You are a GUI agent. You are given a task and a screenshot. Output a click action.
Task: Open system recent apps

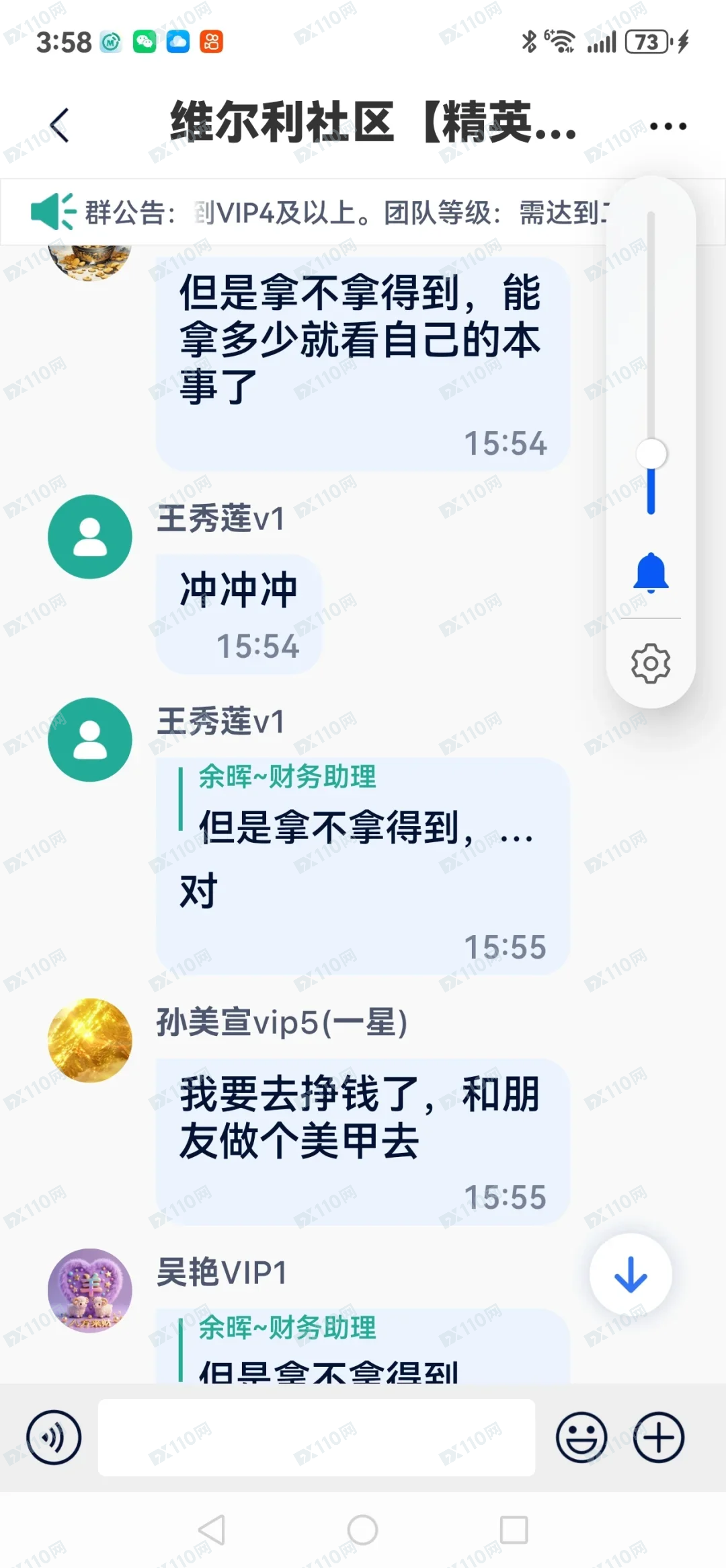coord(514,1530)
